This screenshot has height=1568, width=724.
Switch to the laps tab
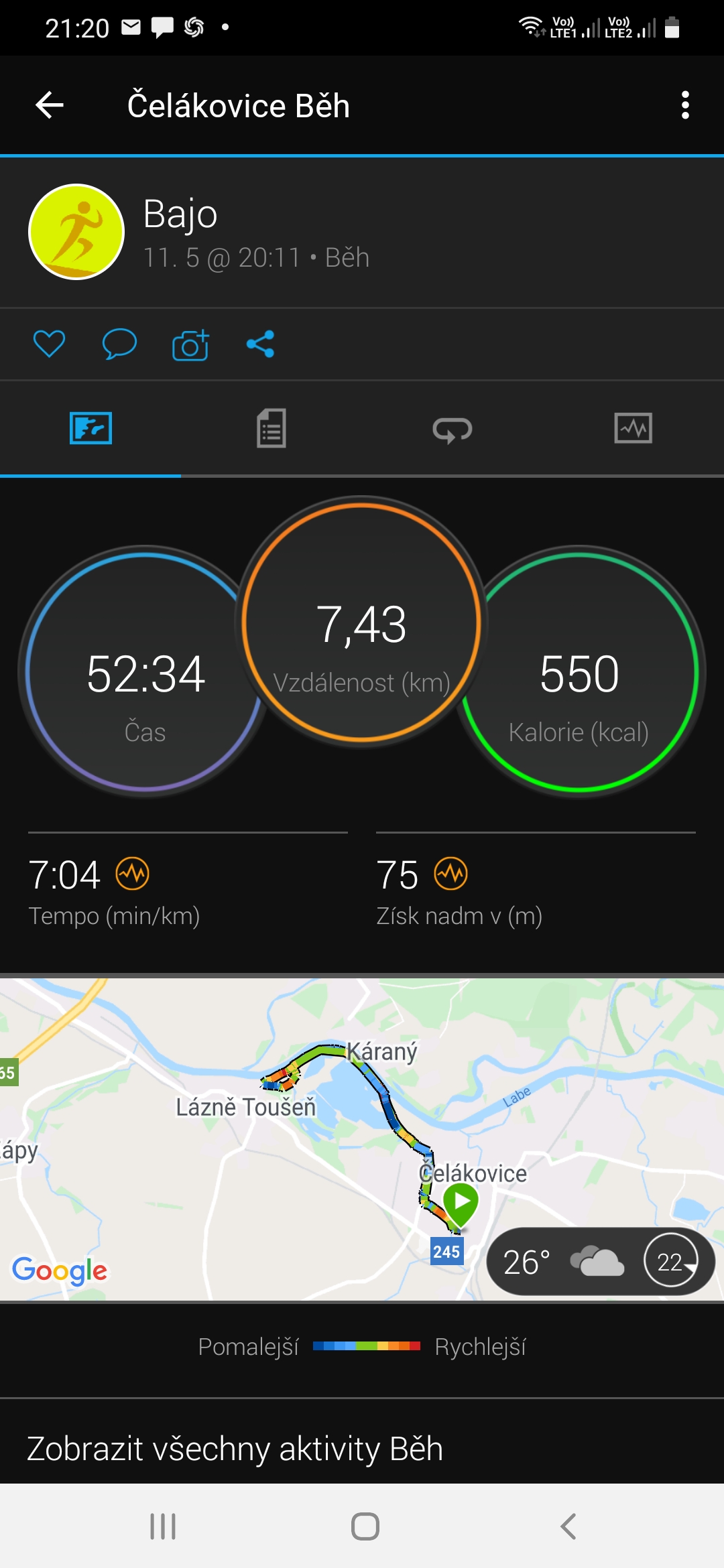[452, 430]
